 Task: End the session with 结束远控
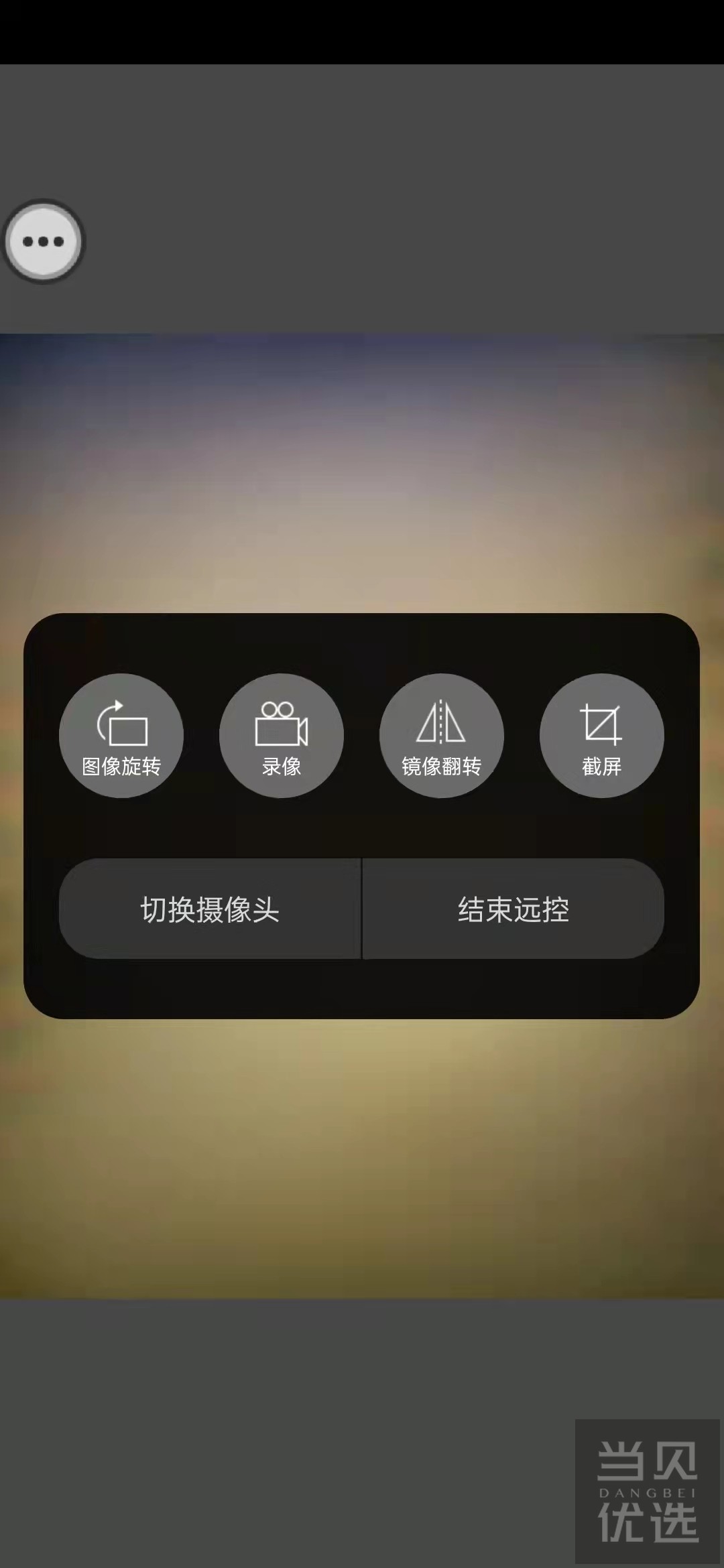coord(514,909)
